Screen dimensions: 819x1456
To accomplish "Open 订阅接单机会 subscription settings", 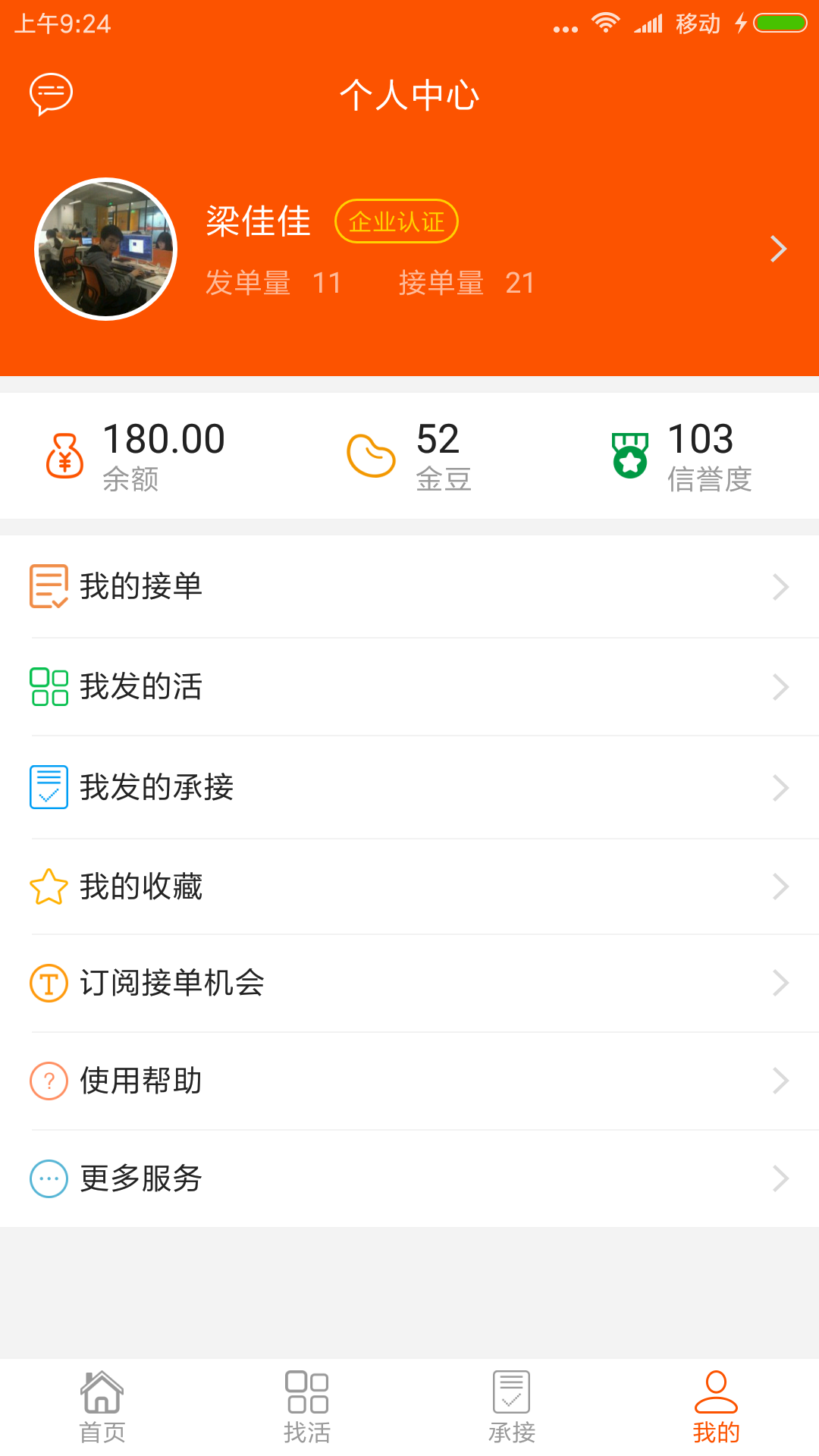I will click(x=409, y=983).
